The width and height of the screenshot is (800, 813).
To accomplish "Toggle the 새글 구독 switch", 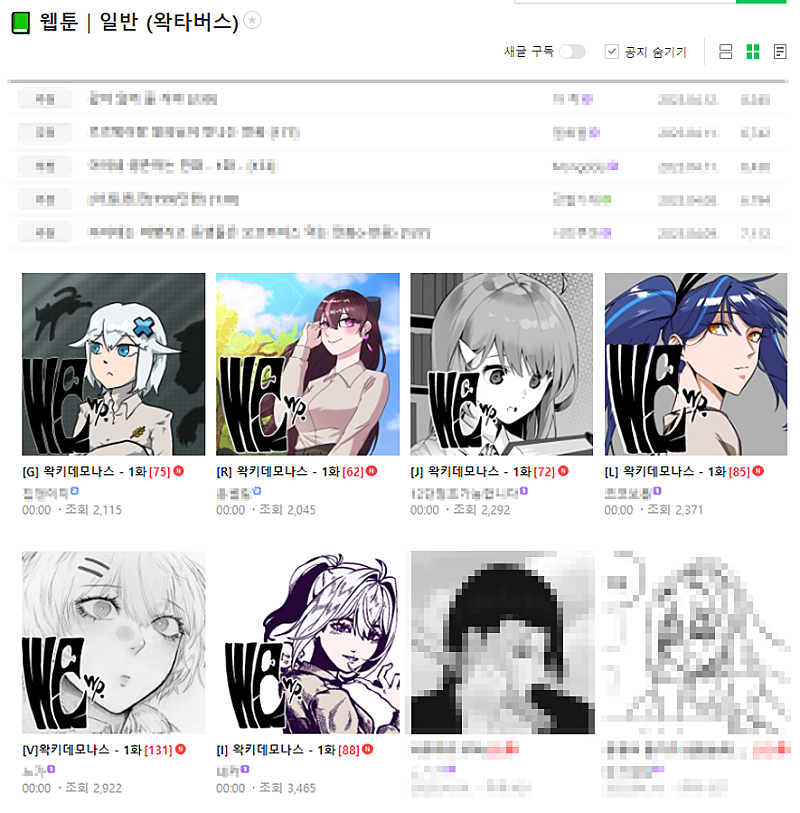I will (572, 51).
